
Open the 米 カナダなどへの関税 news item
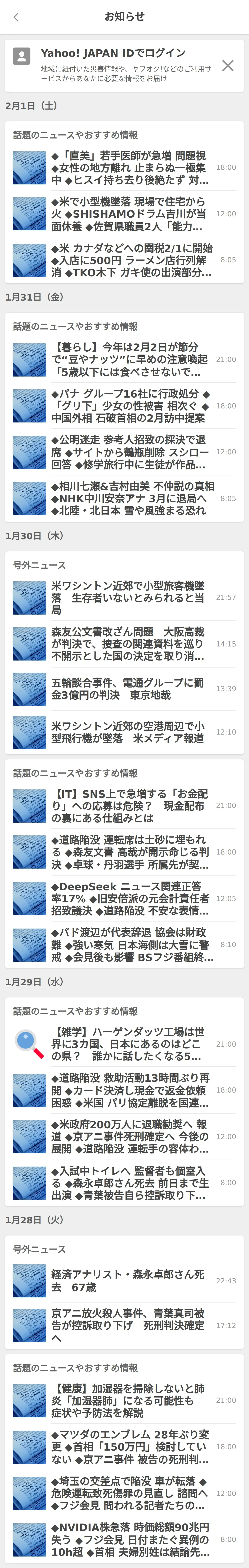pos(124,260)
